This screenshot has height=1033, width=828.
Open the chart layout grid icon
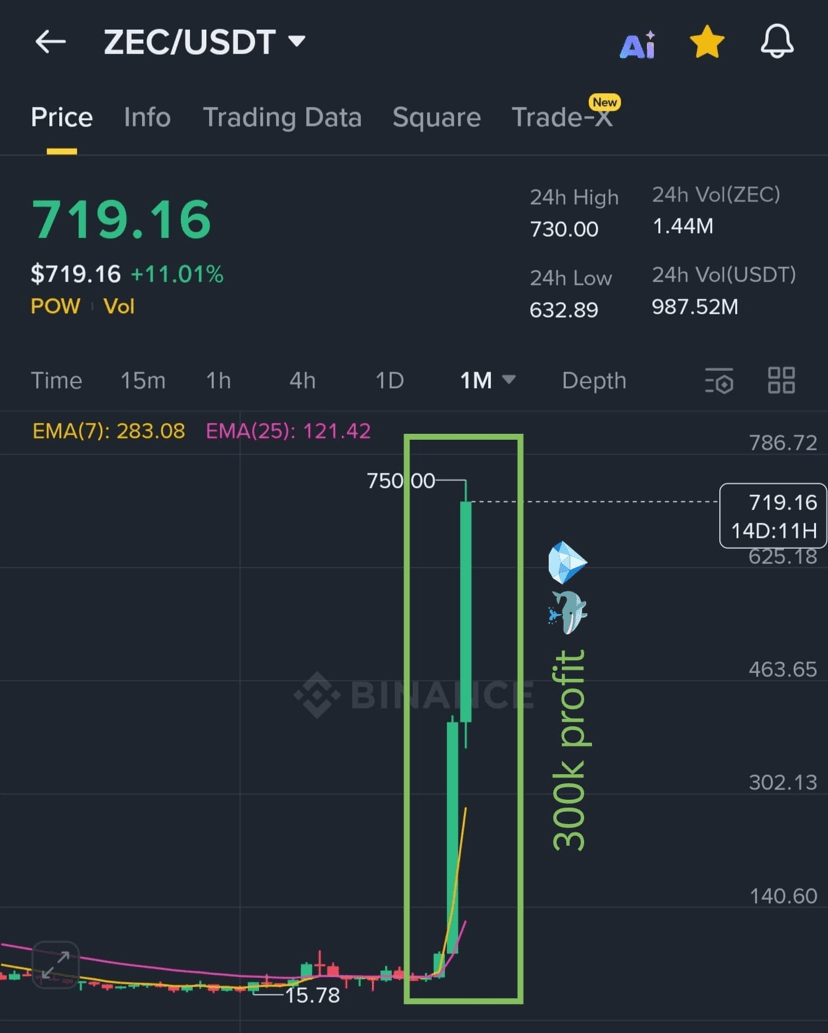click(x=781, y=380)
